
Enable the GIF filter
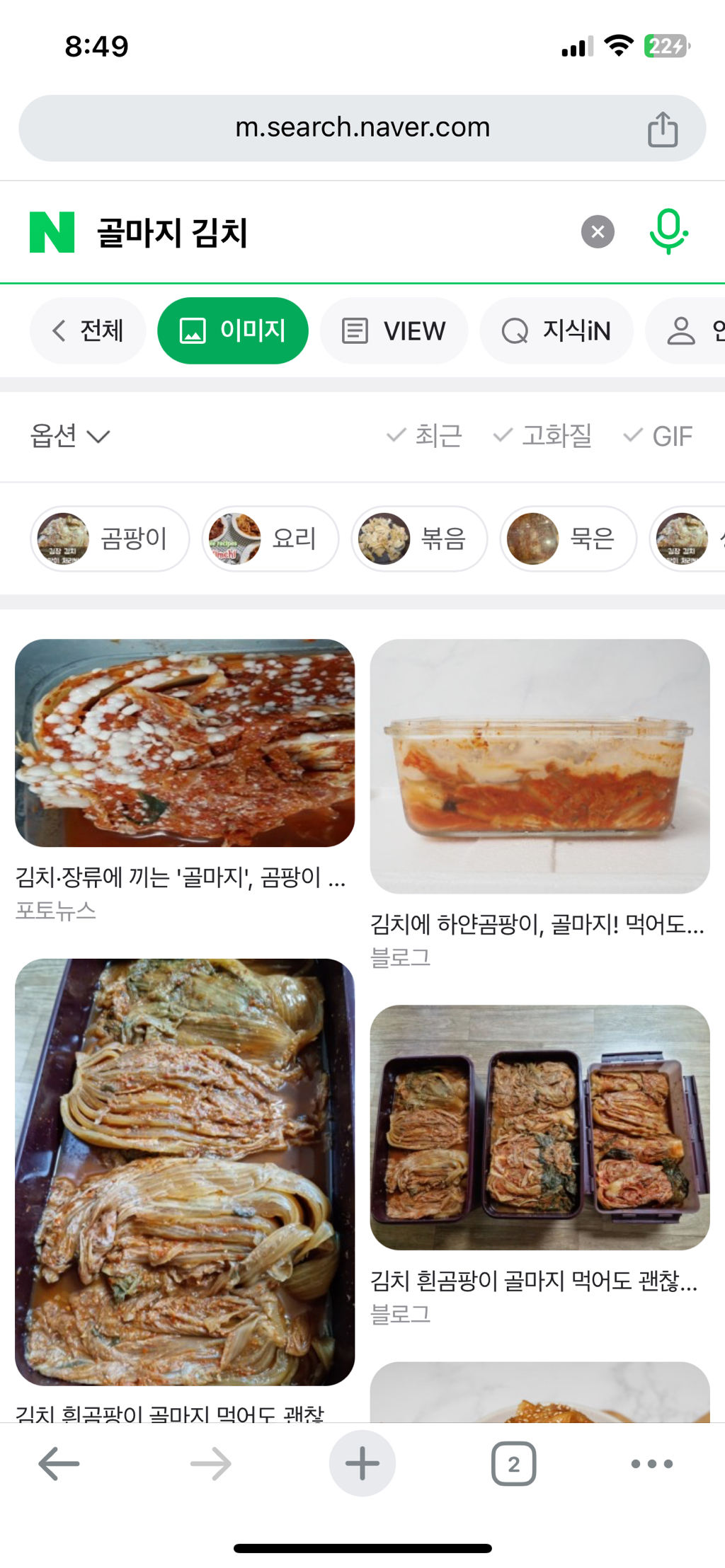click(x=658, y=436)
